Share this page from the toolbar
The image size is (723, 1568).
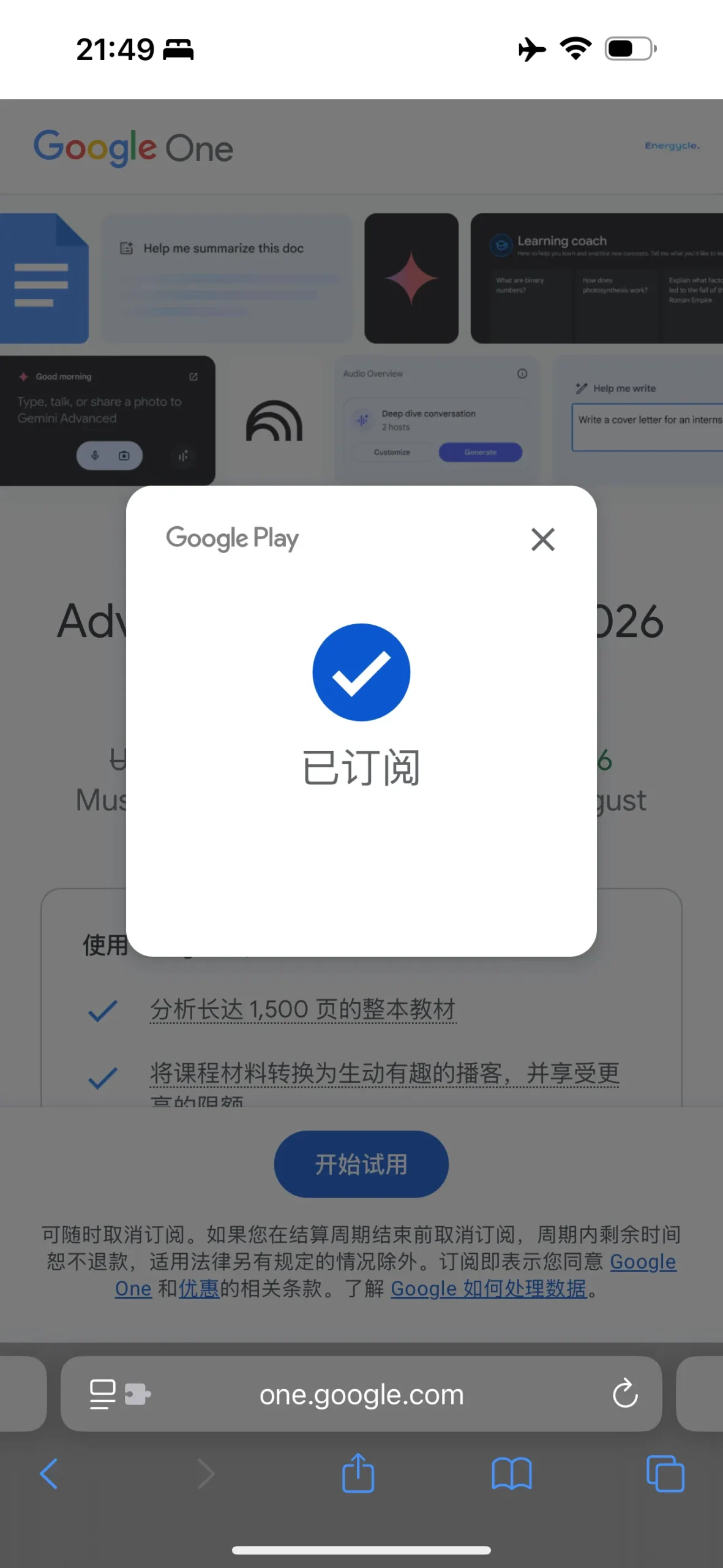(358, 1474)
